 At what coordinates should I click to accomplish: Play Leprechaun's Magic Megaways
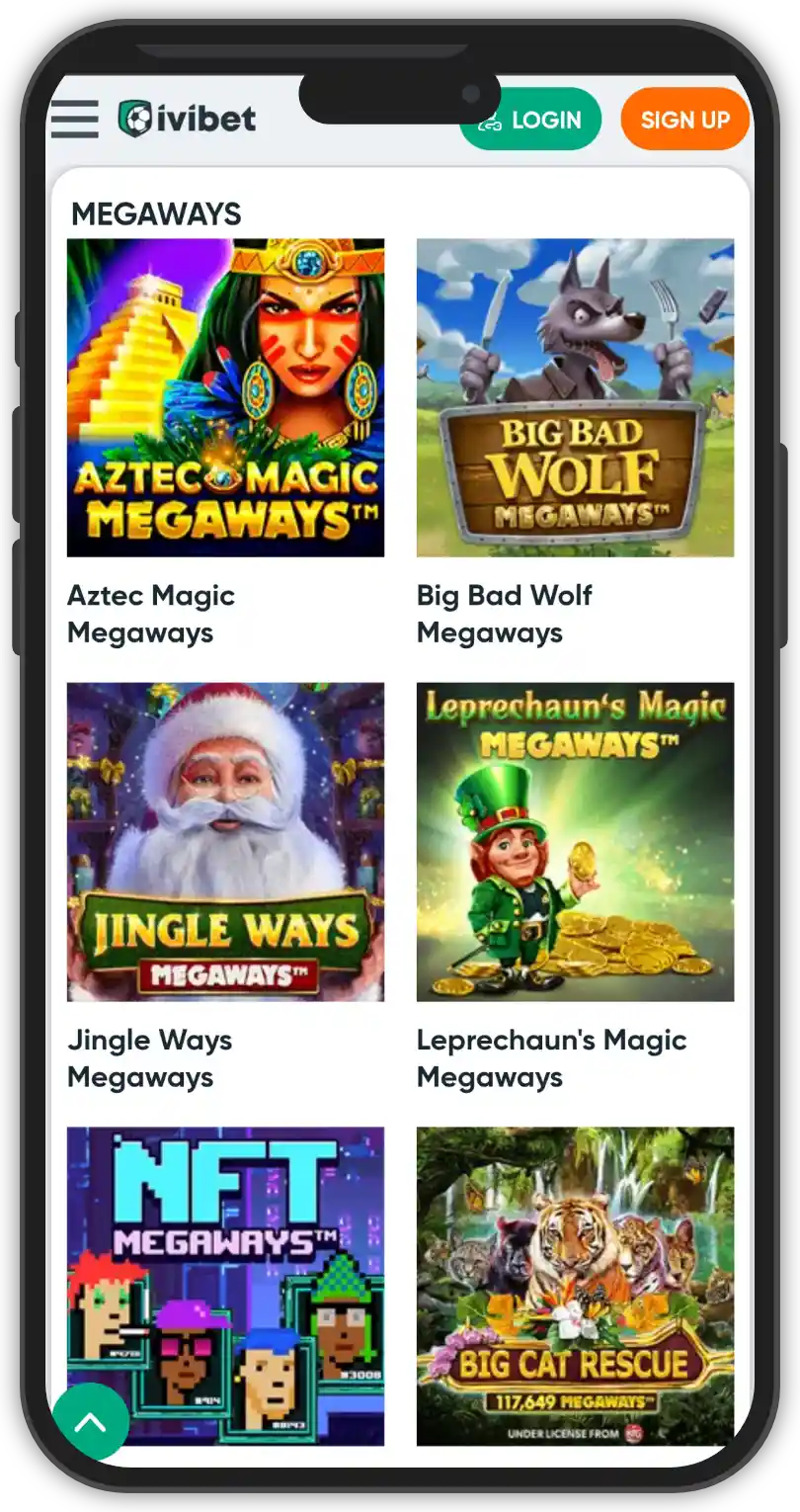click(x=575, y=842)
